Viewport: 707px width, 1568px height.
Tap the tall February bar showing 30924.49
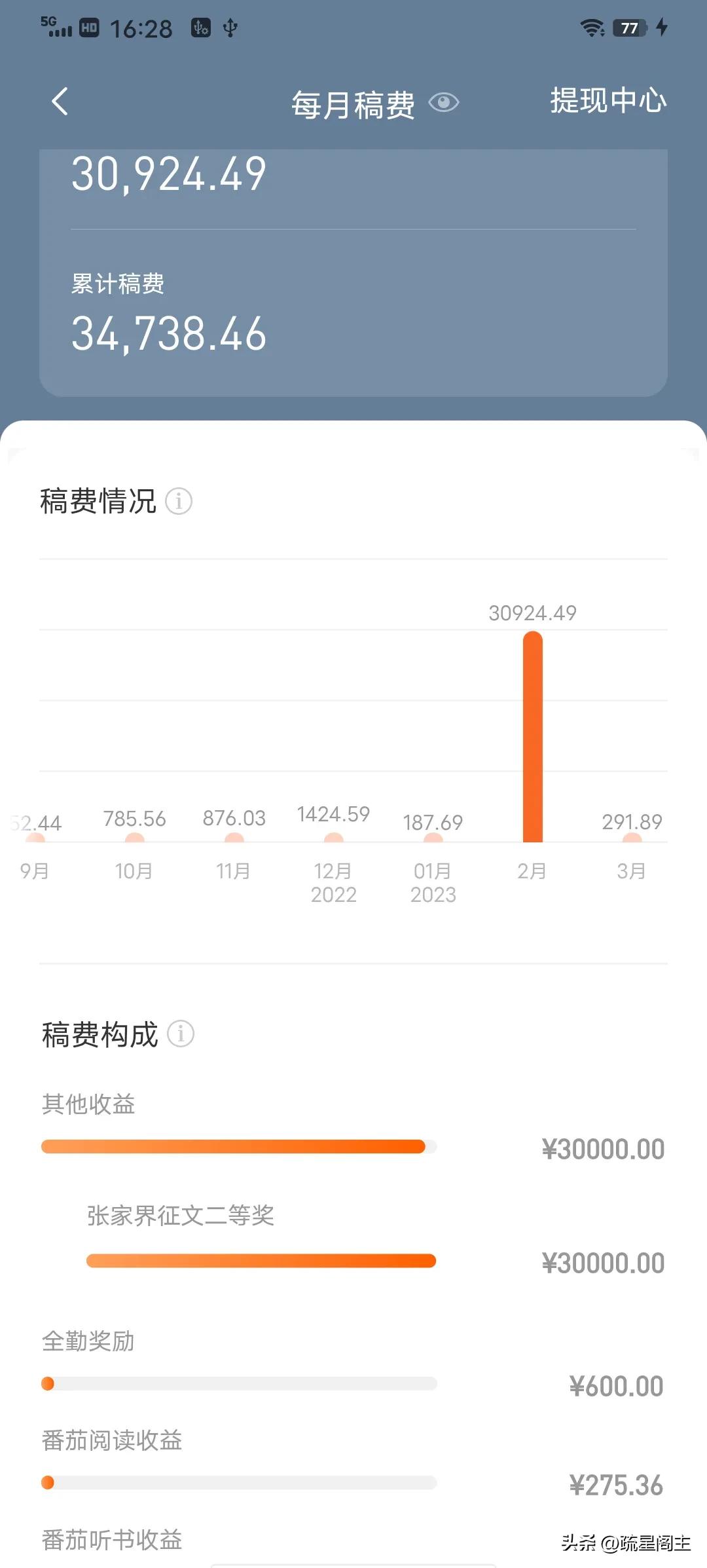click(x=534, y=734)
